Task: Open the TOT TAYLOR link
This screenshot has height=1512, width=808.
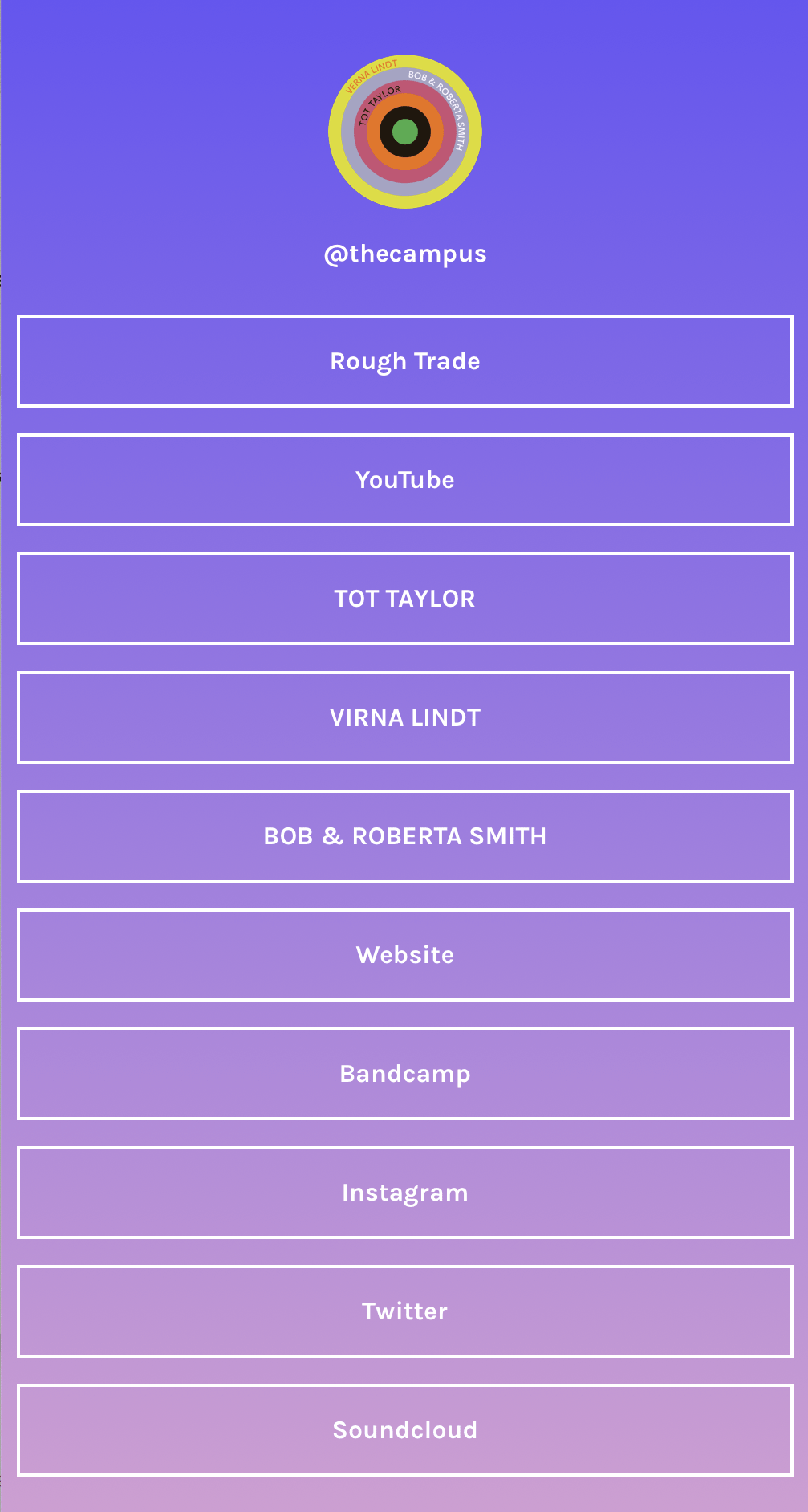Action: click(404, 599)
